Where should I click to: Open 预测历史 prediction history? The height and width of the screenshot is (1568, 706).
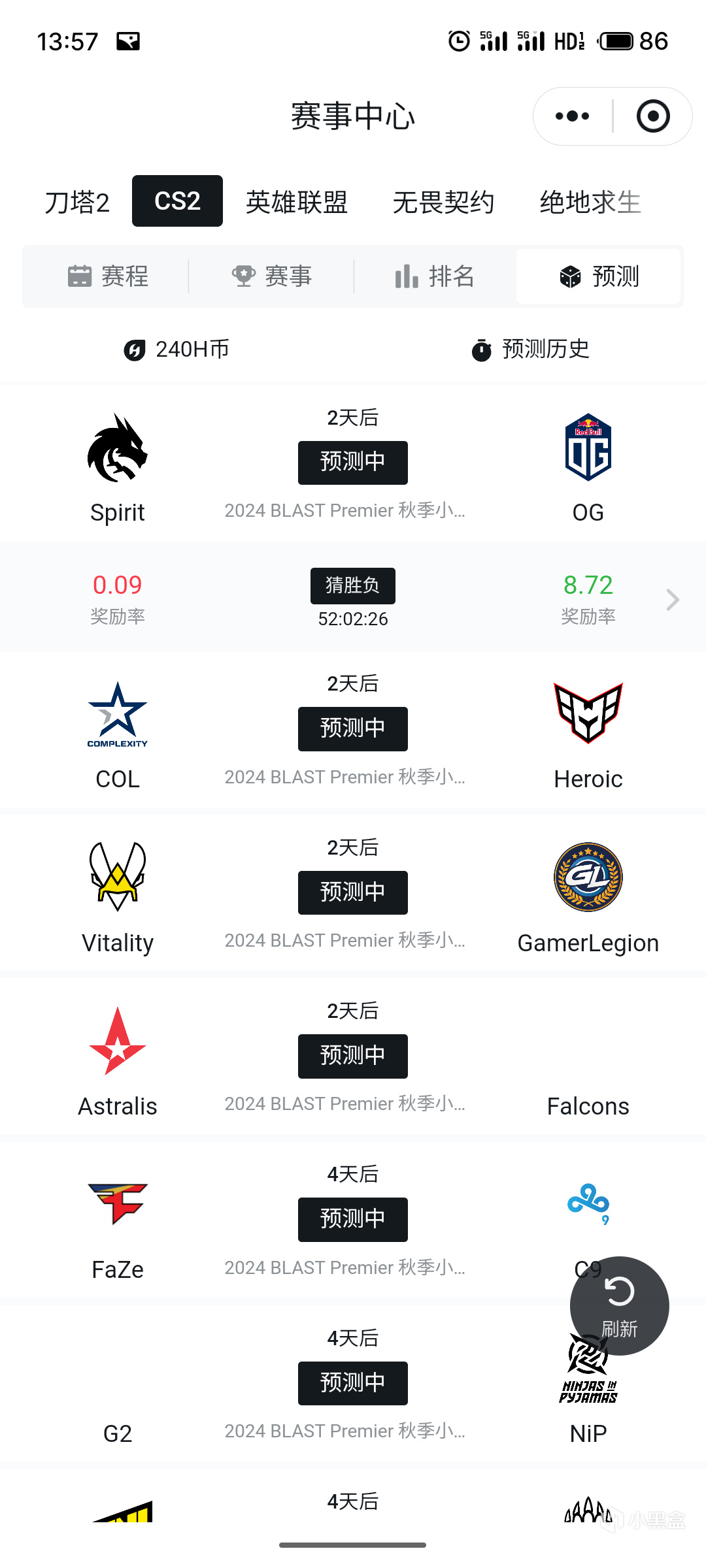(530, 350)
